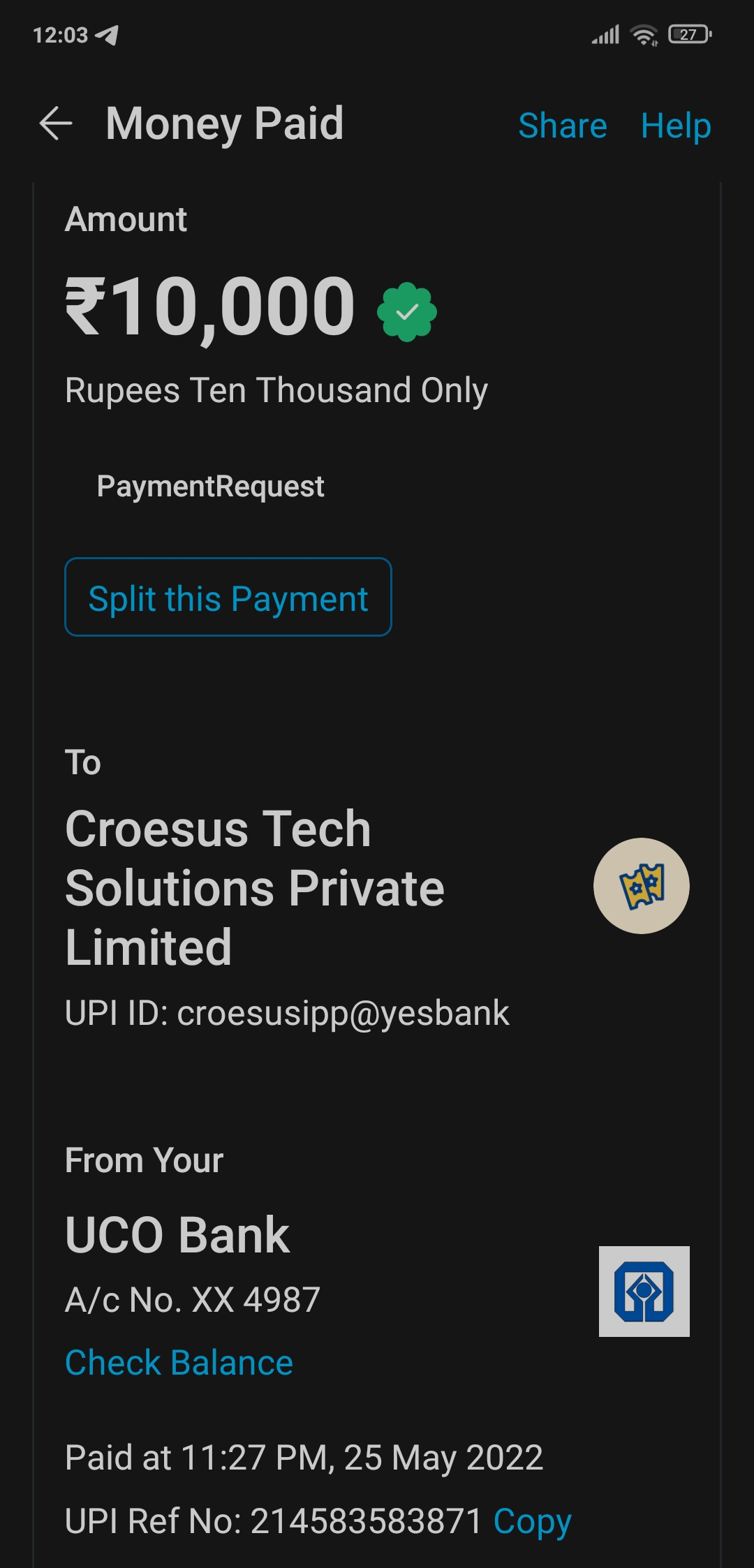Go back using the arrow icon
Image resolution: width=754 pixels, height=1568 pixels.
[x=56, y=124]
